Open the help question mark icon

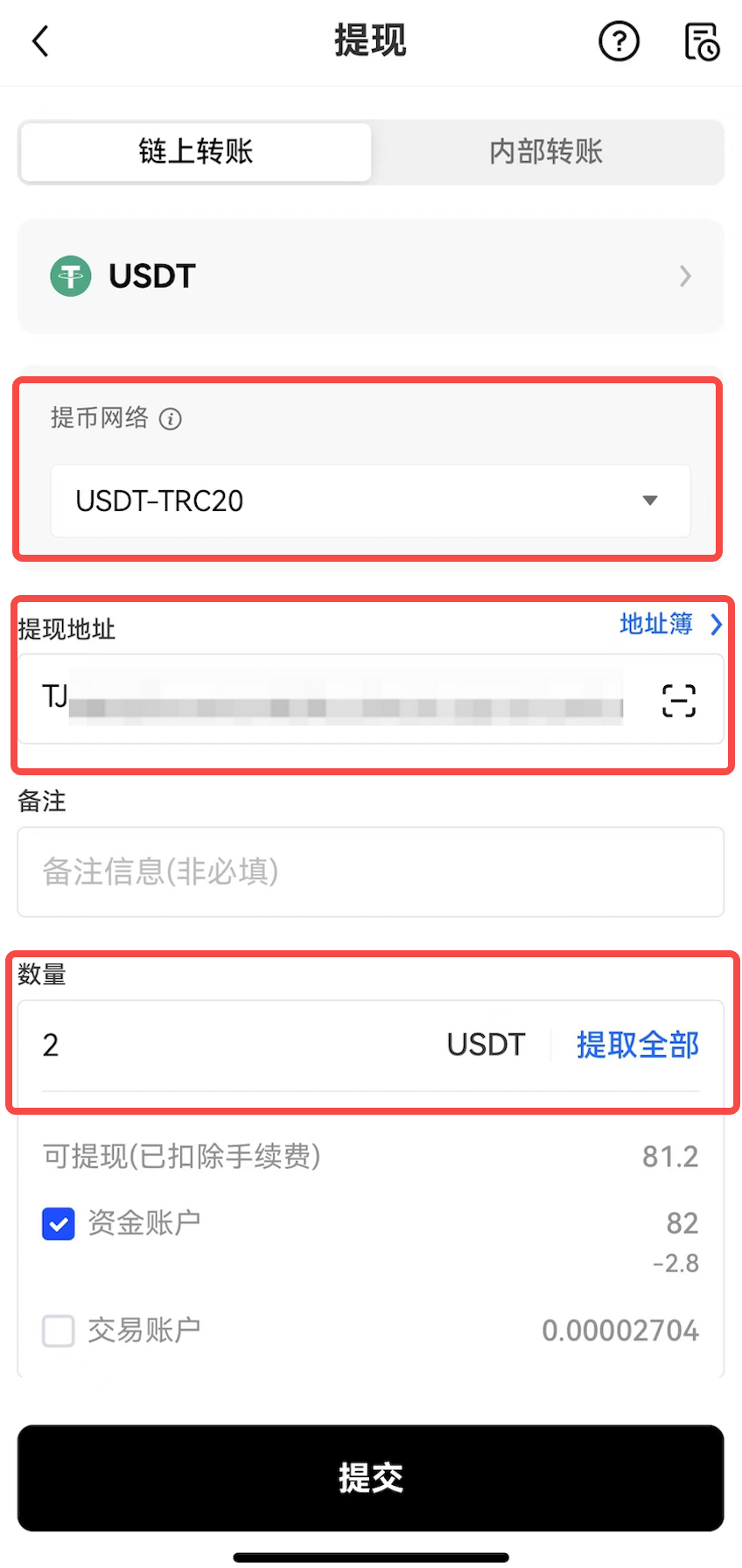619,41
